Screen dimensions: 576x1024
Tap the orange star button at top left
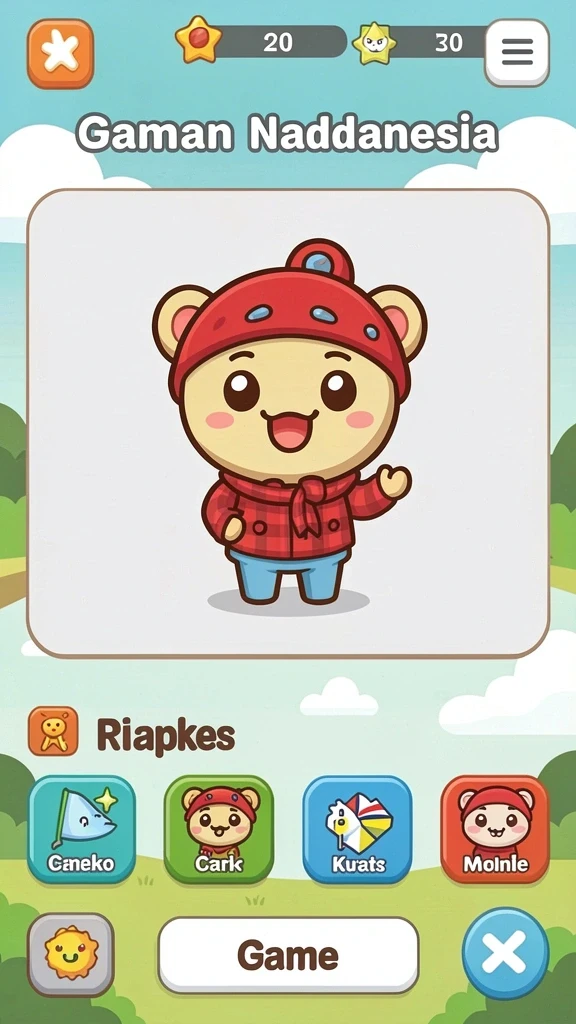click(61, 54)
